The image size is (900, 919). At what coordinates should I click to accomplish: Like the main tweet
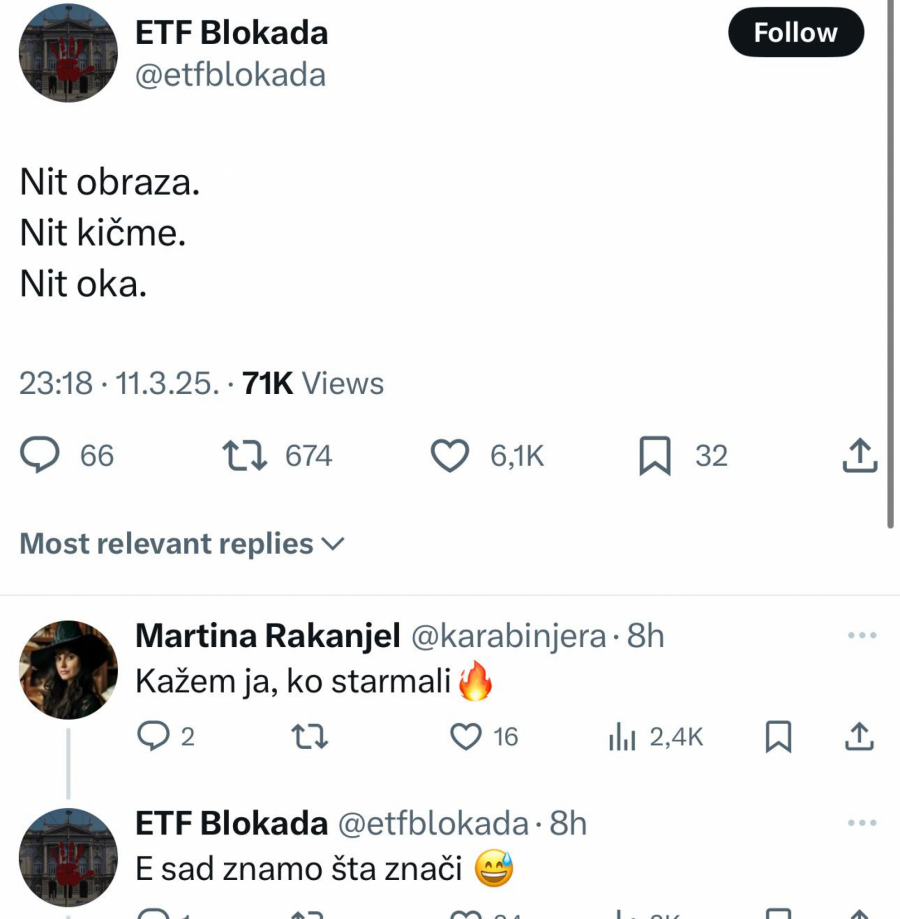pos(450,455)
